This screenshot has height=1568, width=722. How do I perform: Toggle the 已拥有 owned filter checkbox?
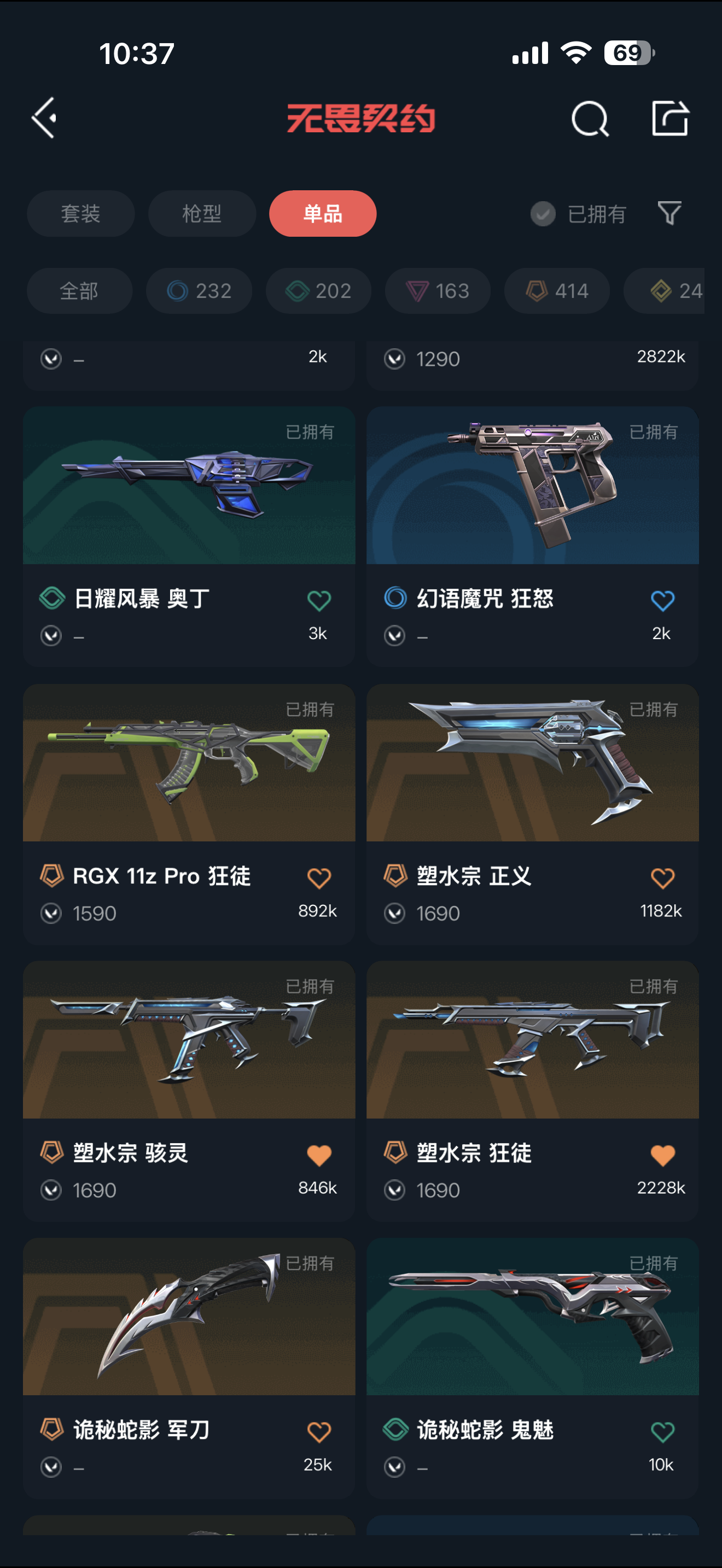(x=543, y=214)
